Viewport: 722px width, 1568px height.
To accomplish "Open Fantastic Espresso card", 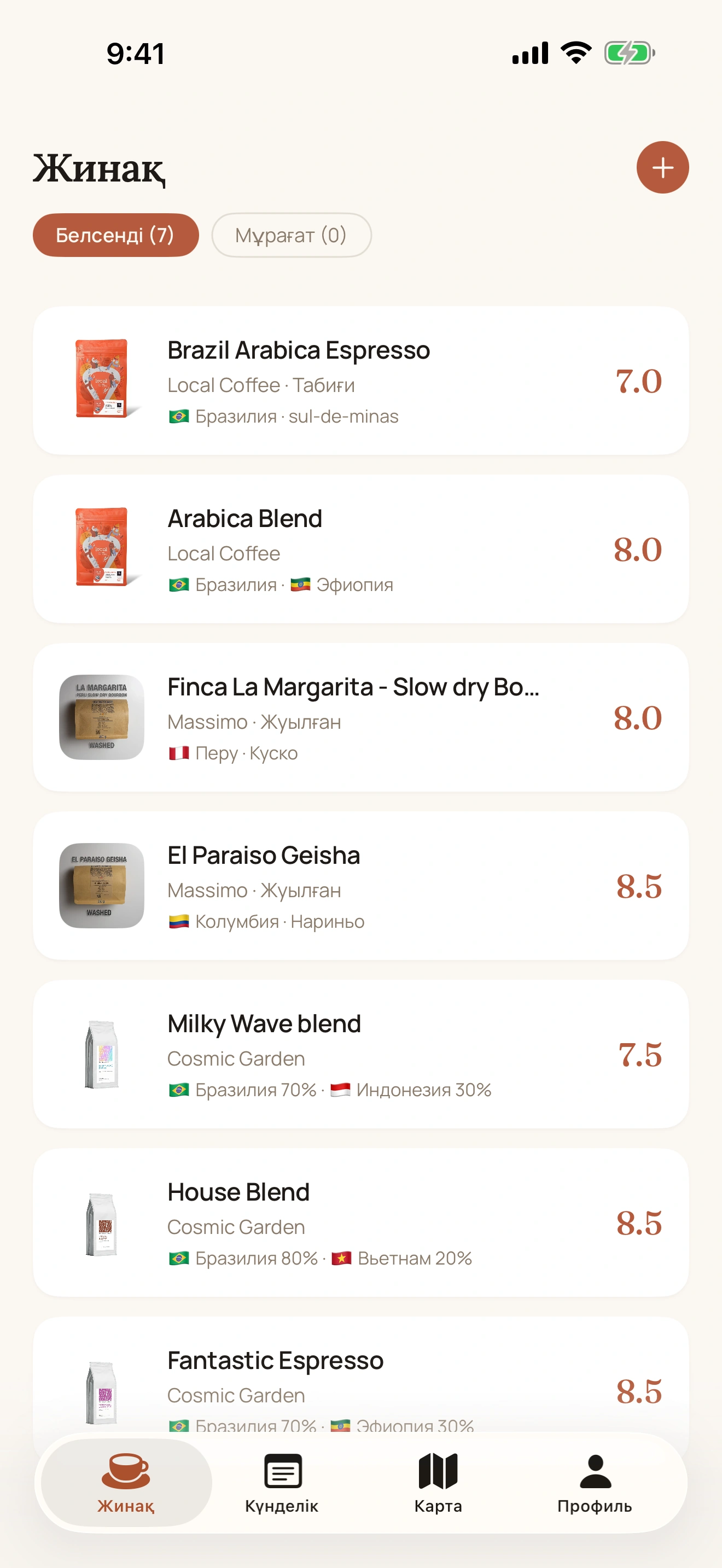I will pos(361,1376).
